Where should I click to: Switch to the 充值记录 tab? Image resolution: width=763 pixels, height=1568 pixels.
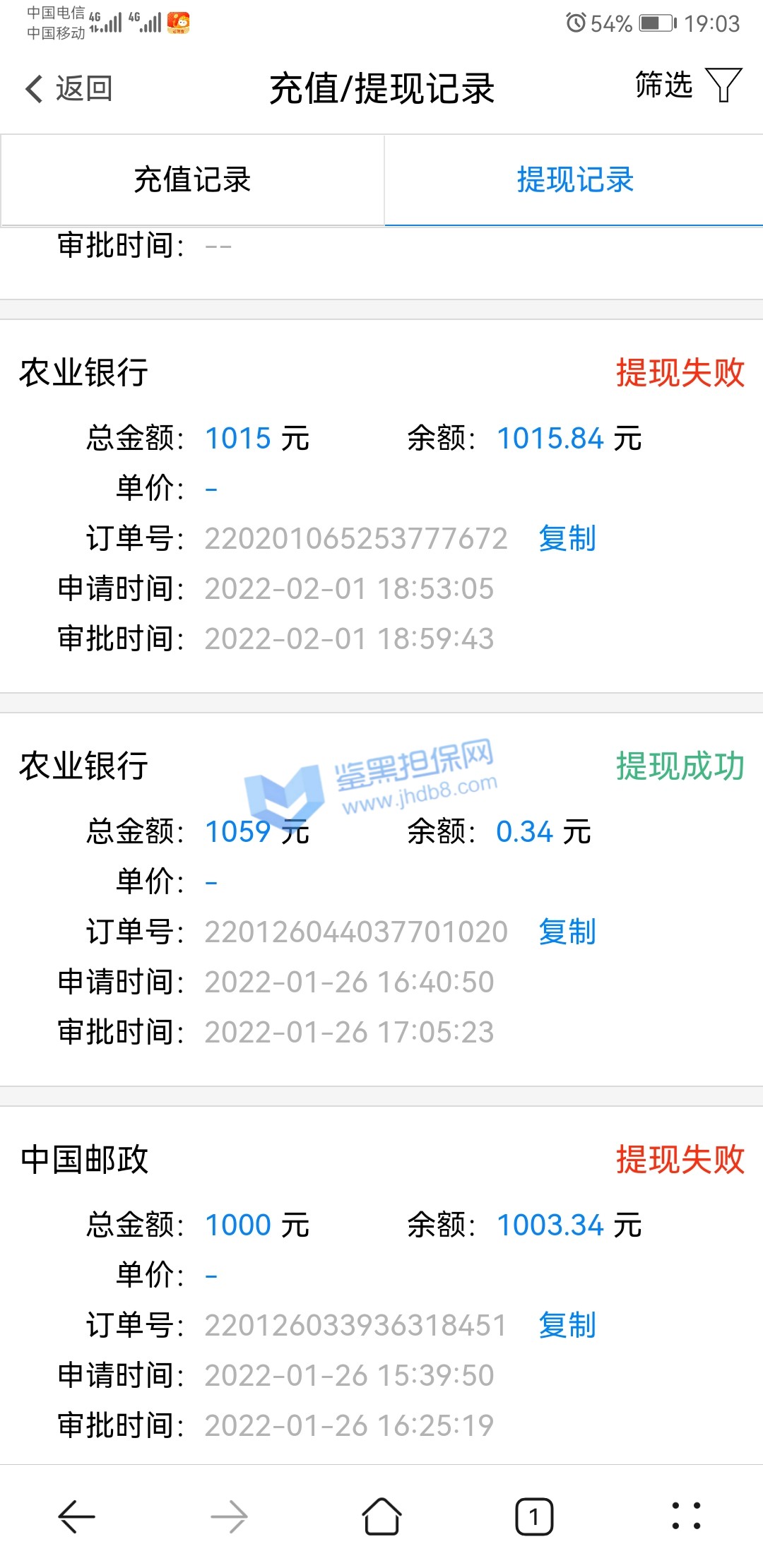pos(192,180)
